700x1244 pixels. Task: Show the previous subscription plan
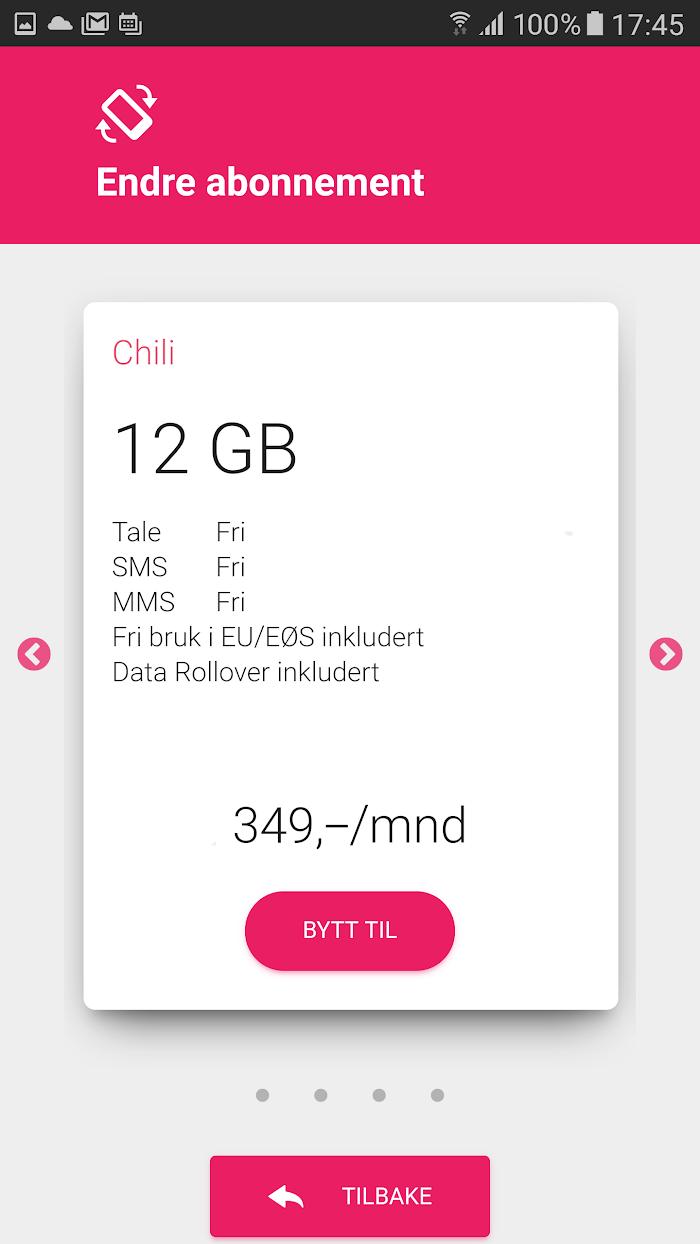point(34,654)
